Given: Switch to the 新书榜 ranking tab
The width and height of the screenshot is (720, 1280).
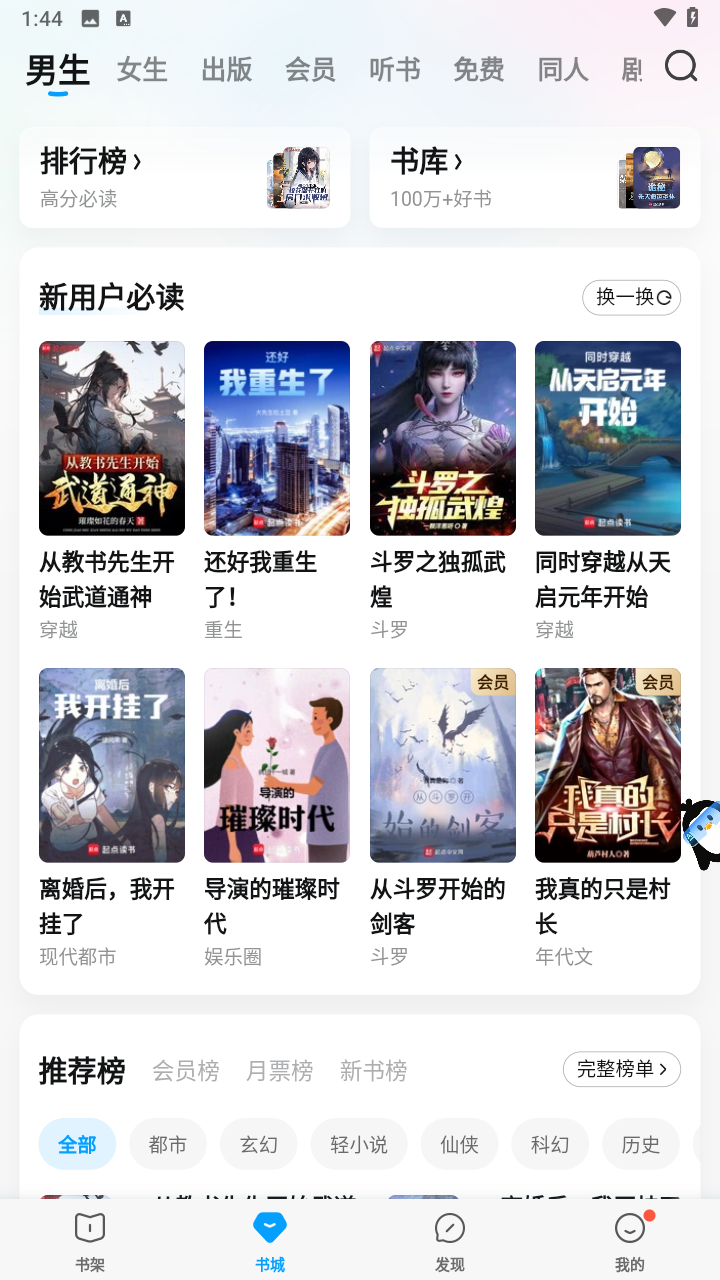Looking at the screenshot, I should point(373,1071).
